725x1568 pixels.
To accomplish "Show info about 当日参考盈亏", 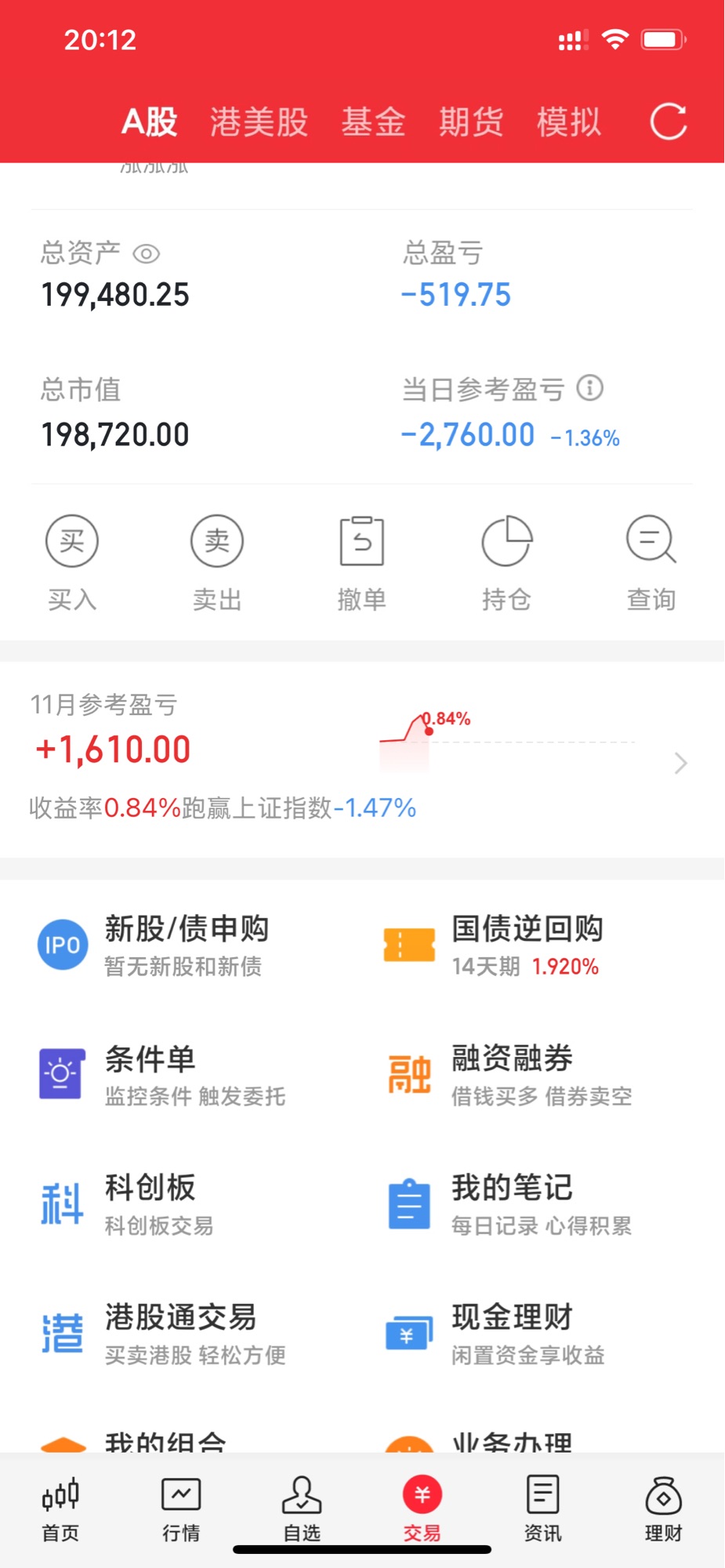I will pyautogui.click(x=590, y=387).
